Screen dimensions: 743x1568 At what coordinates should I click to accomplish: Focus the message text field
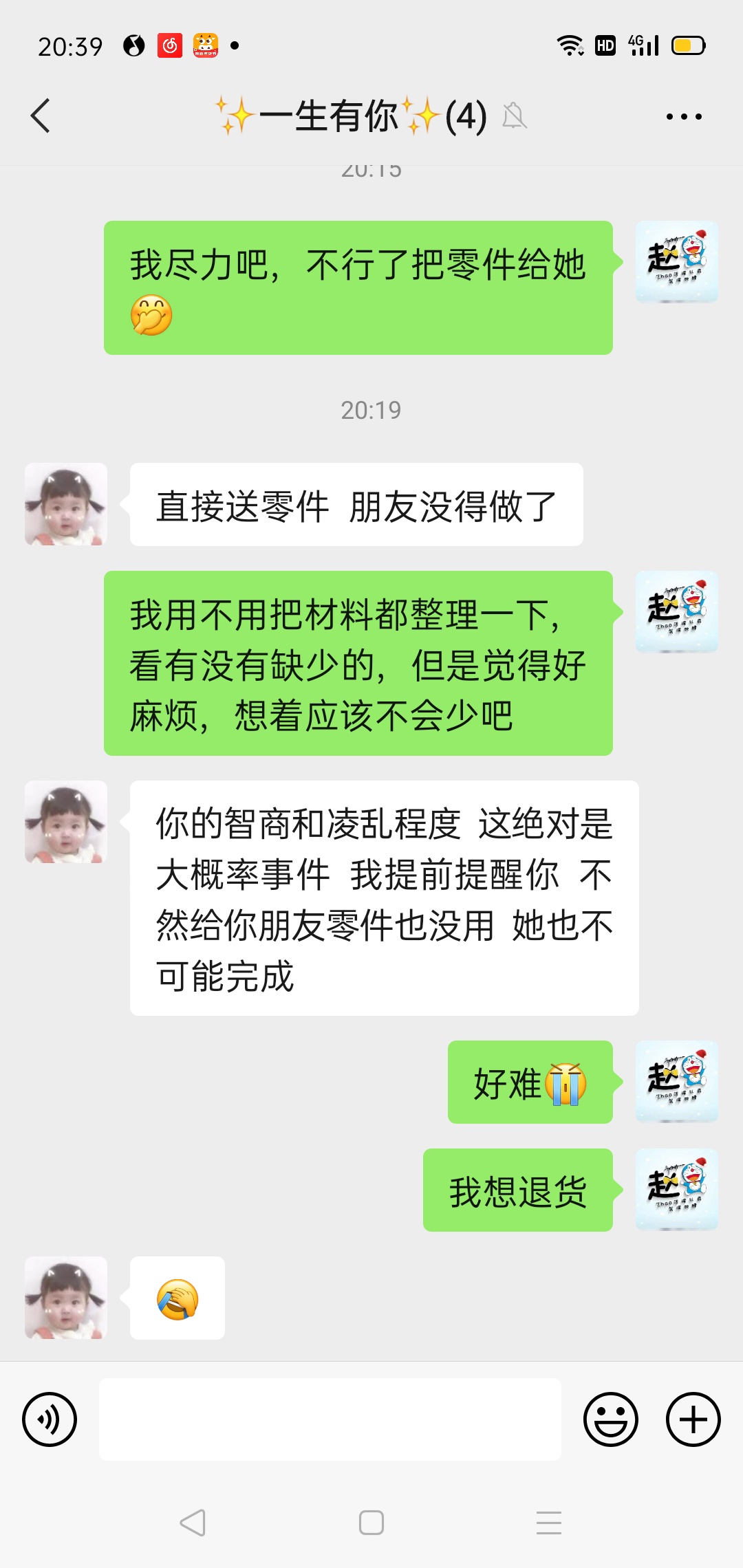click(x=330, y=1419)
